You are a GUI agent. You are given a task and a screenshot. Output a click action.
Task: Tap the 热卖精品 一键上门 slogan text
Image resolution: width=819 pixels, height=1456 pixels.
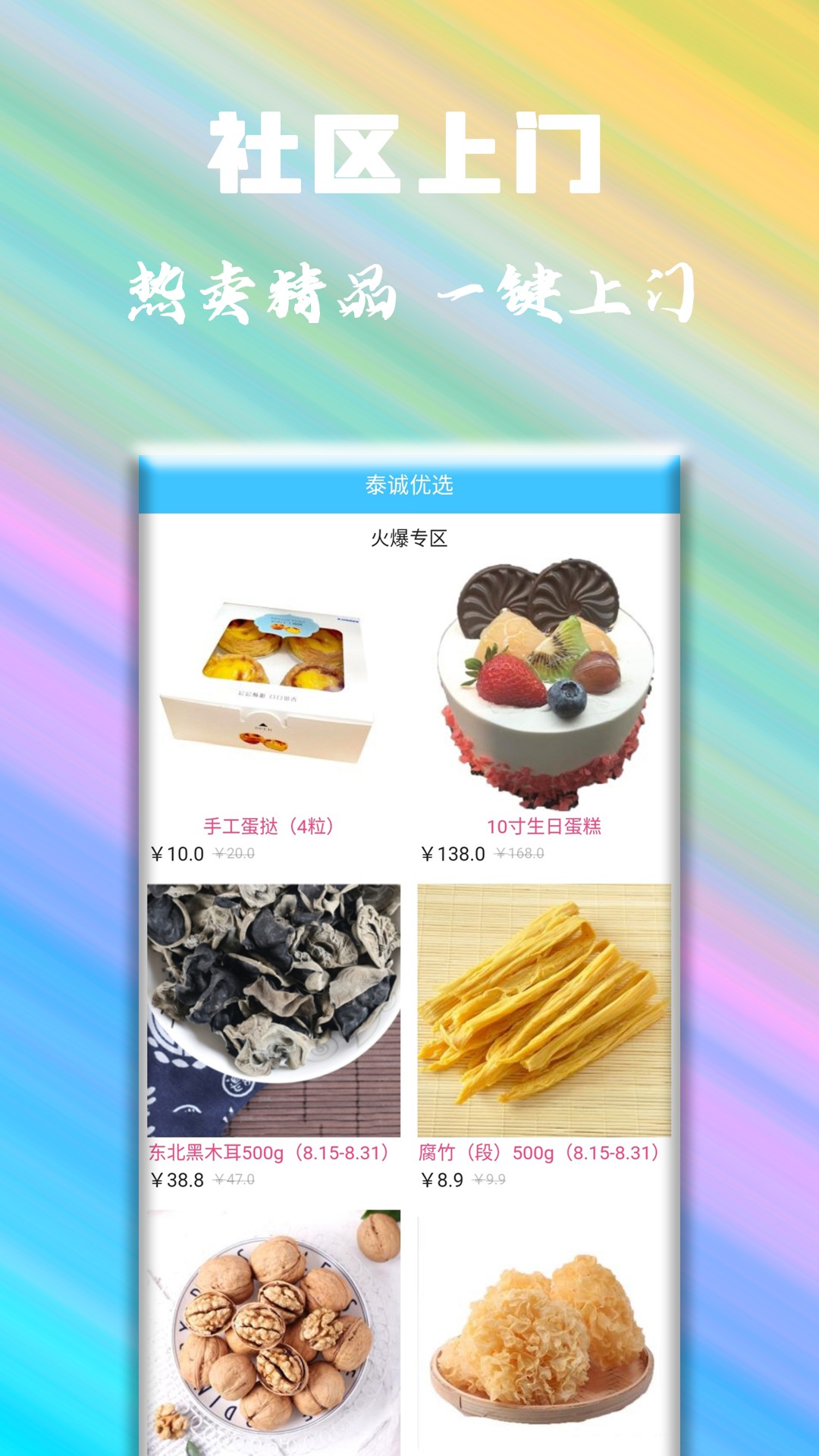409,292
